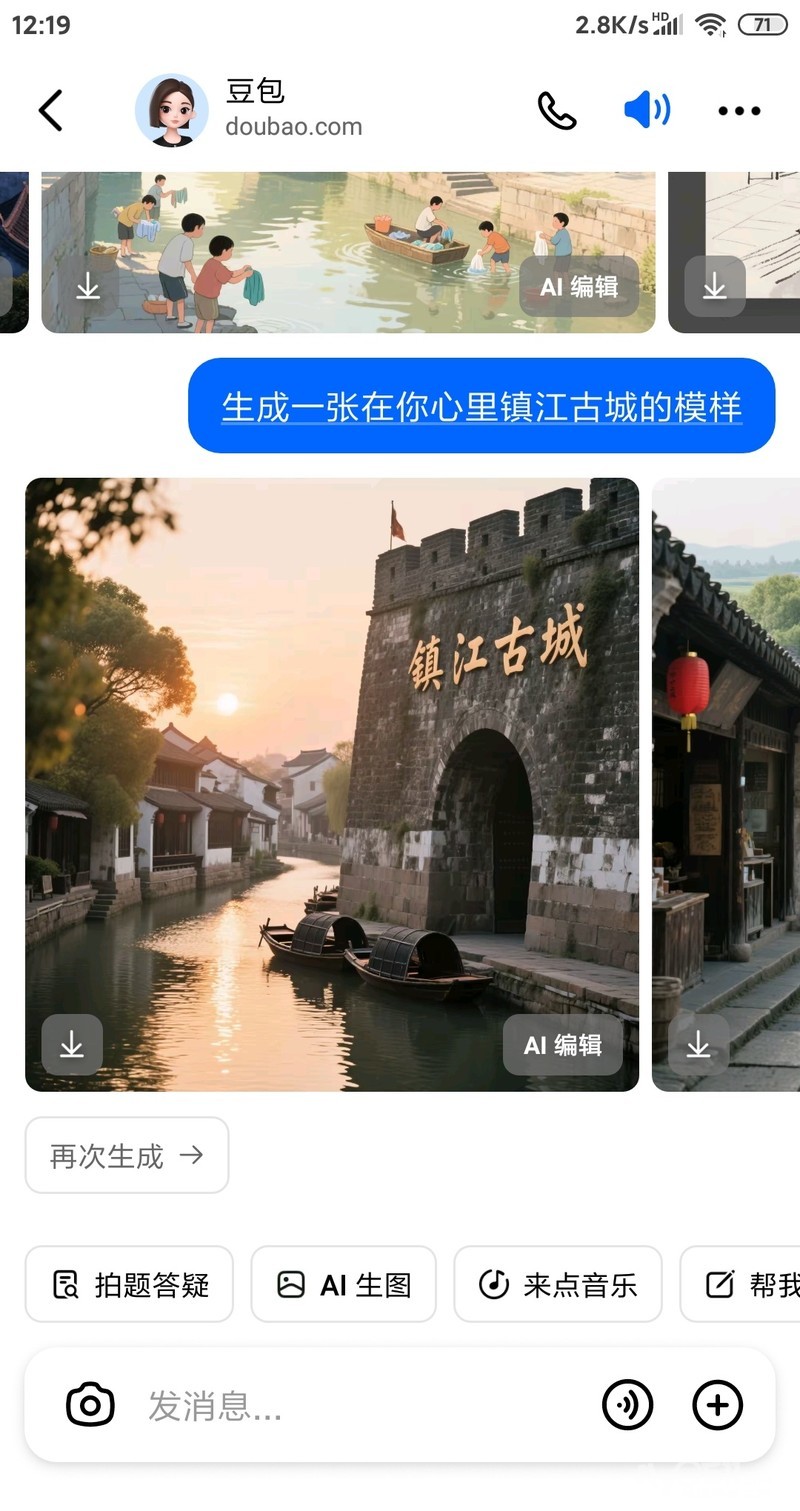Screen dimensions: 800x1511
Task: Start a voice call with 豆包
Action: 557,110
